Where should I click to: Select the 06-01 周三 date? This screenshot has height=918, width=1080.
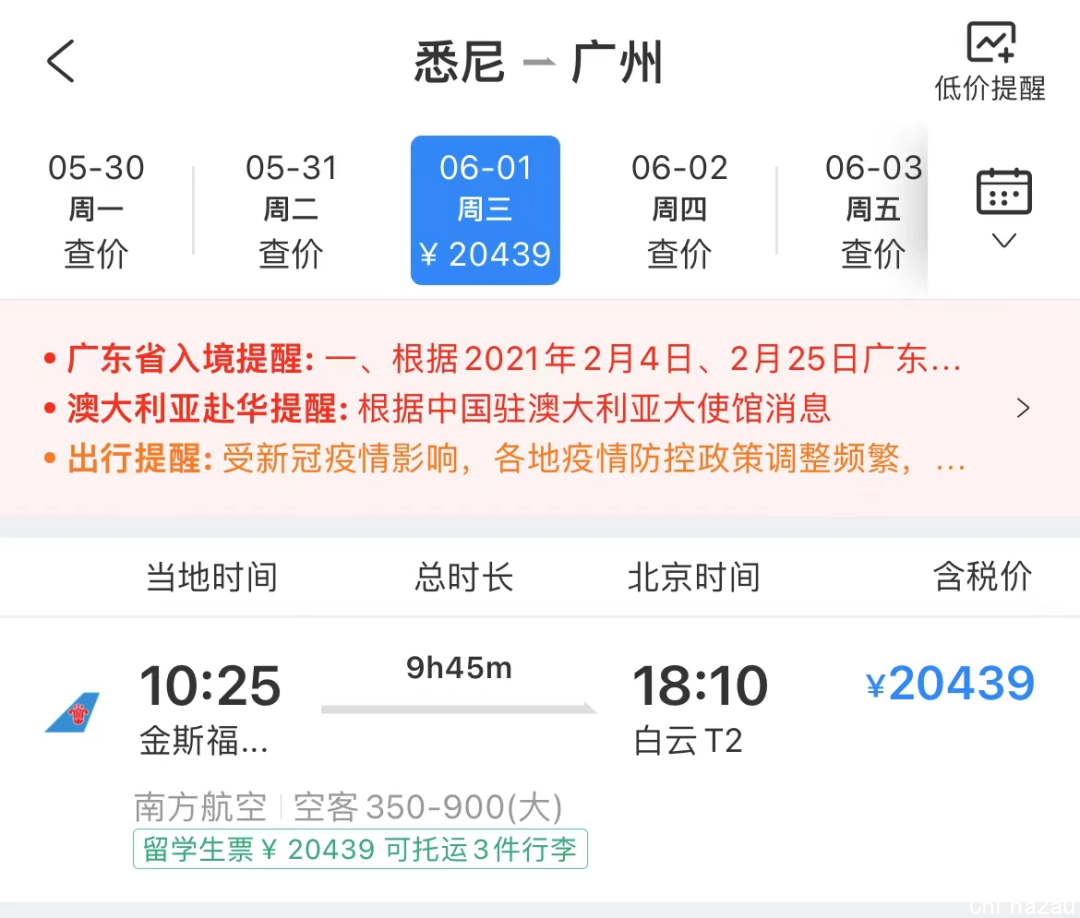tap(485, 211)
